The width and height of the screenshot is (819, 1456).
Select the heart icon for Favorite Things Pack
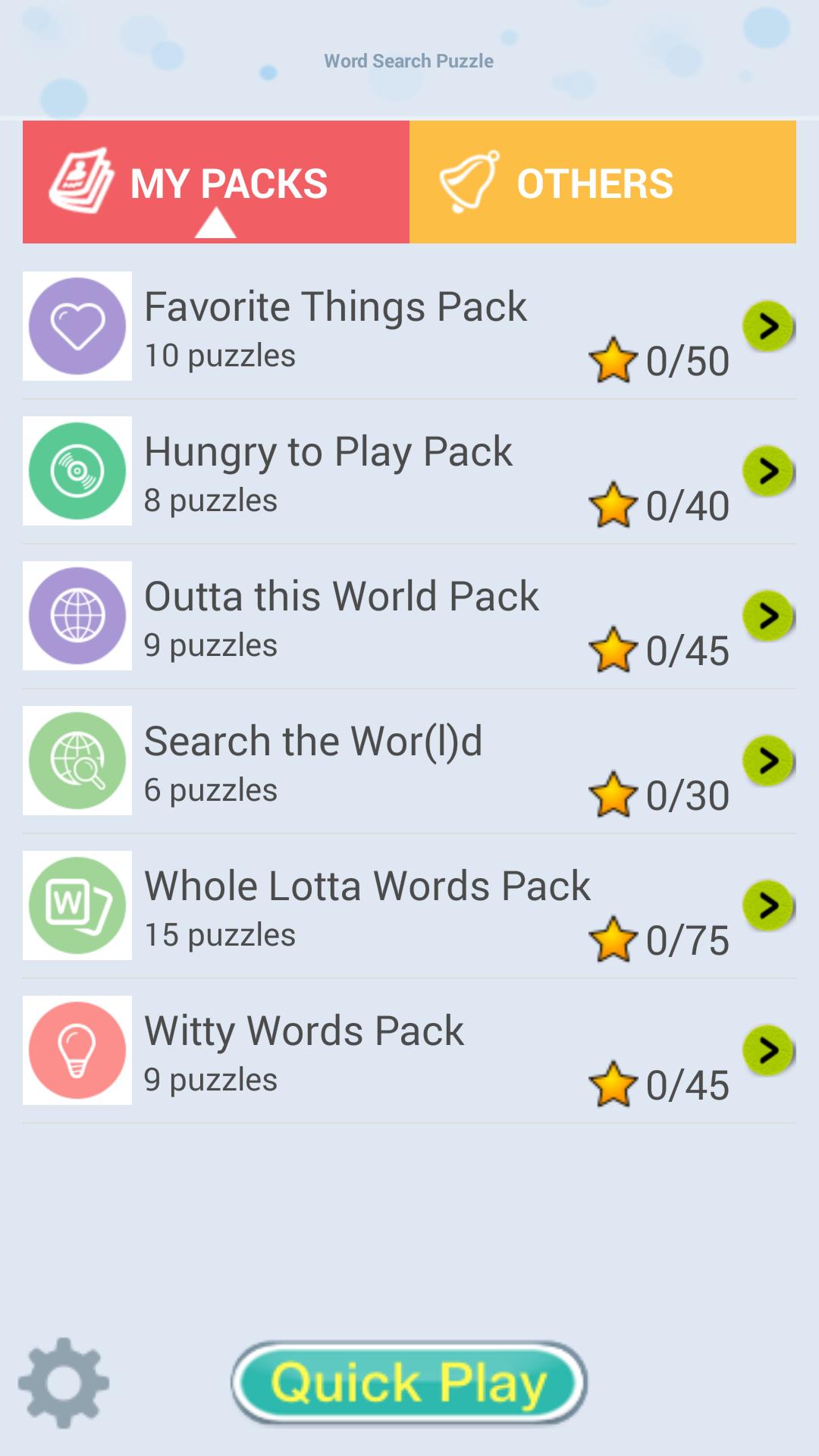[x=77, y=325]
